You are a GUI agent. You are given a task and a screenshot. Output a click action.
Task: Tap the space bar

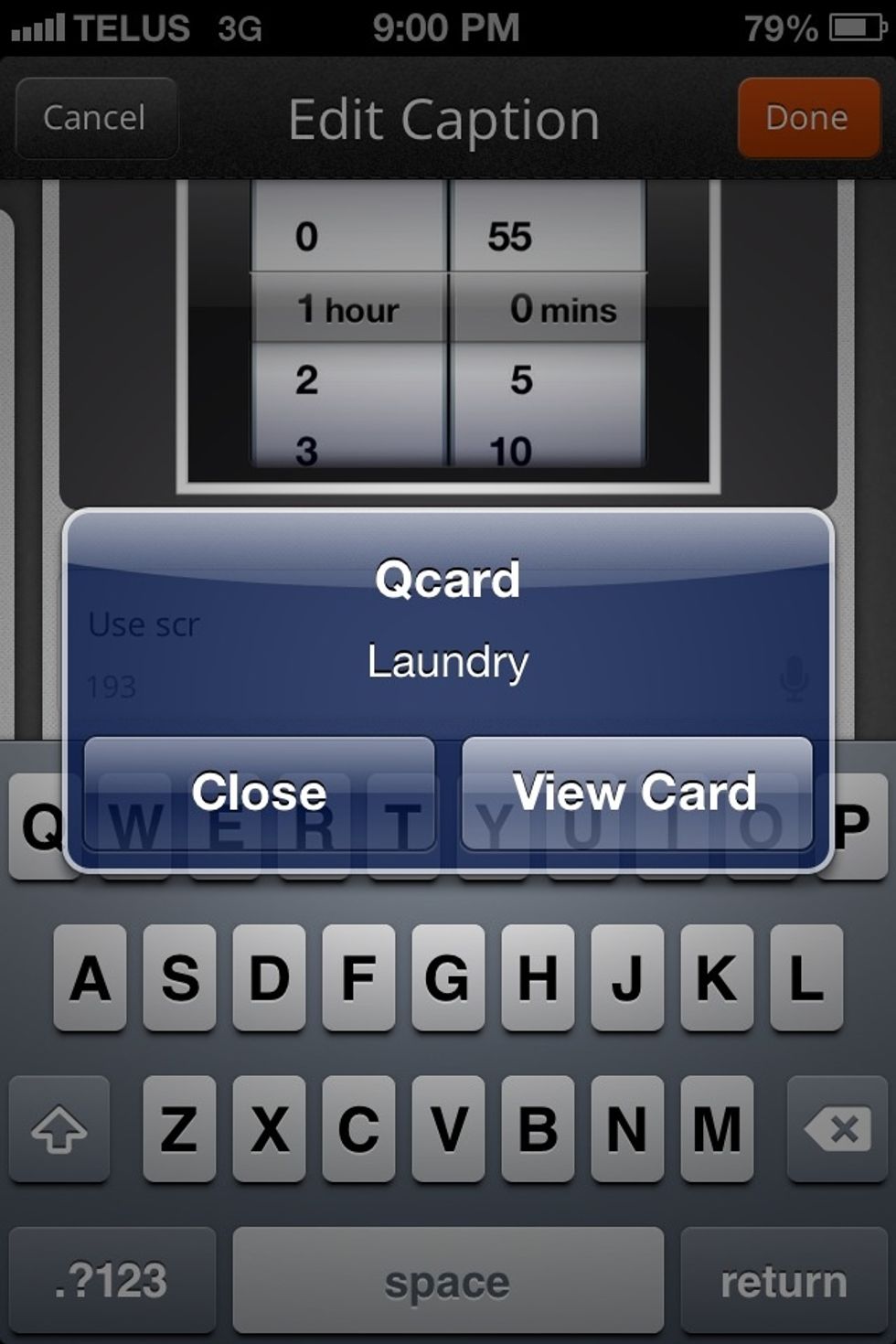pos(448,1281)
